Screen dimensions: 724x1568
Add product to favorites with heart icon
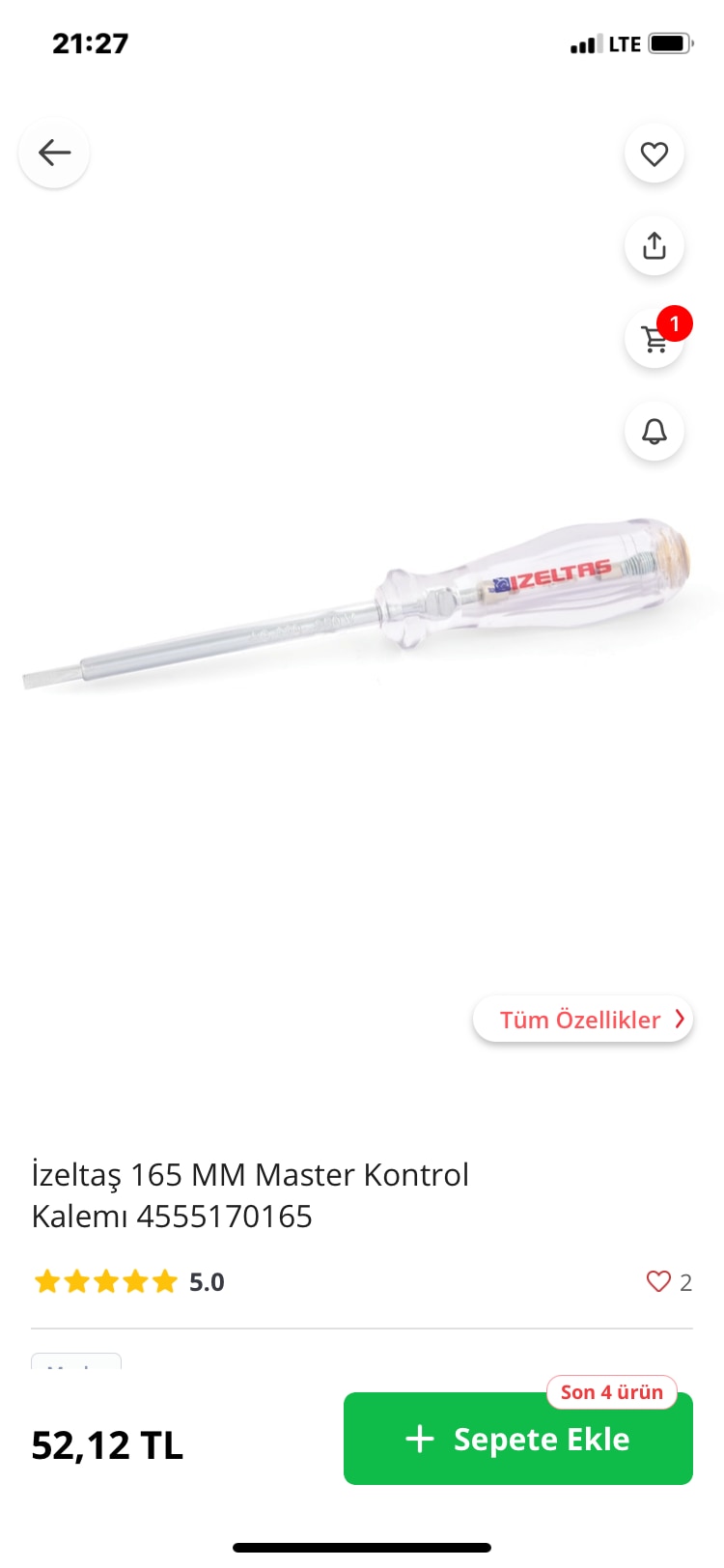(654, 154)
